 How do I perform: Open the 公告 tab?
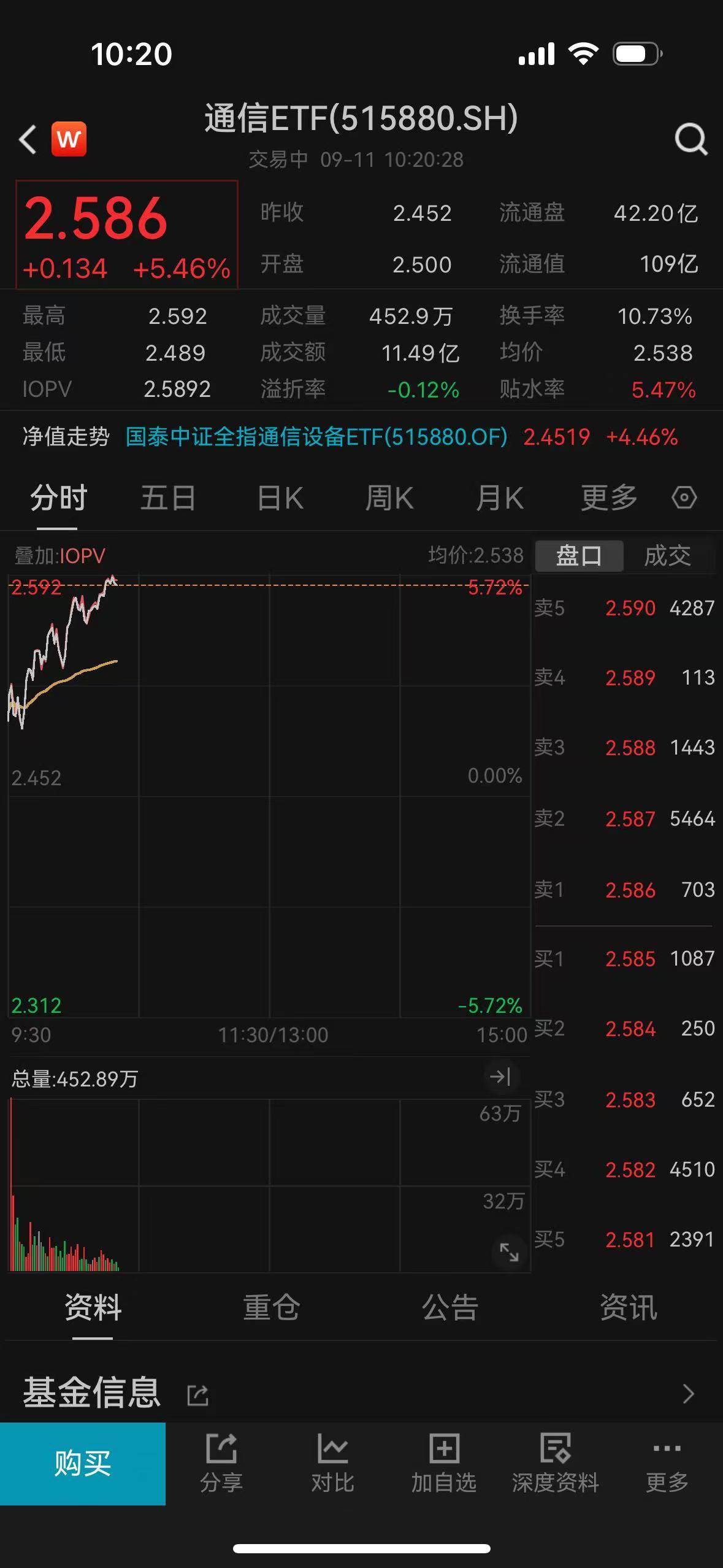(449, 1307)
